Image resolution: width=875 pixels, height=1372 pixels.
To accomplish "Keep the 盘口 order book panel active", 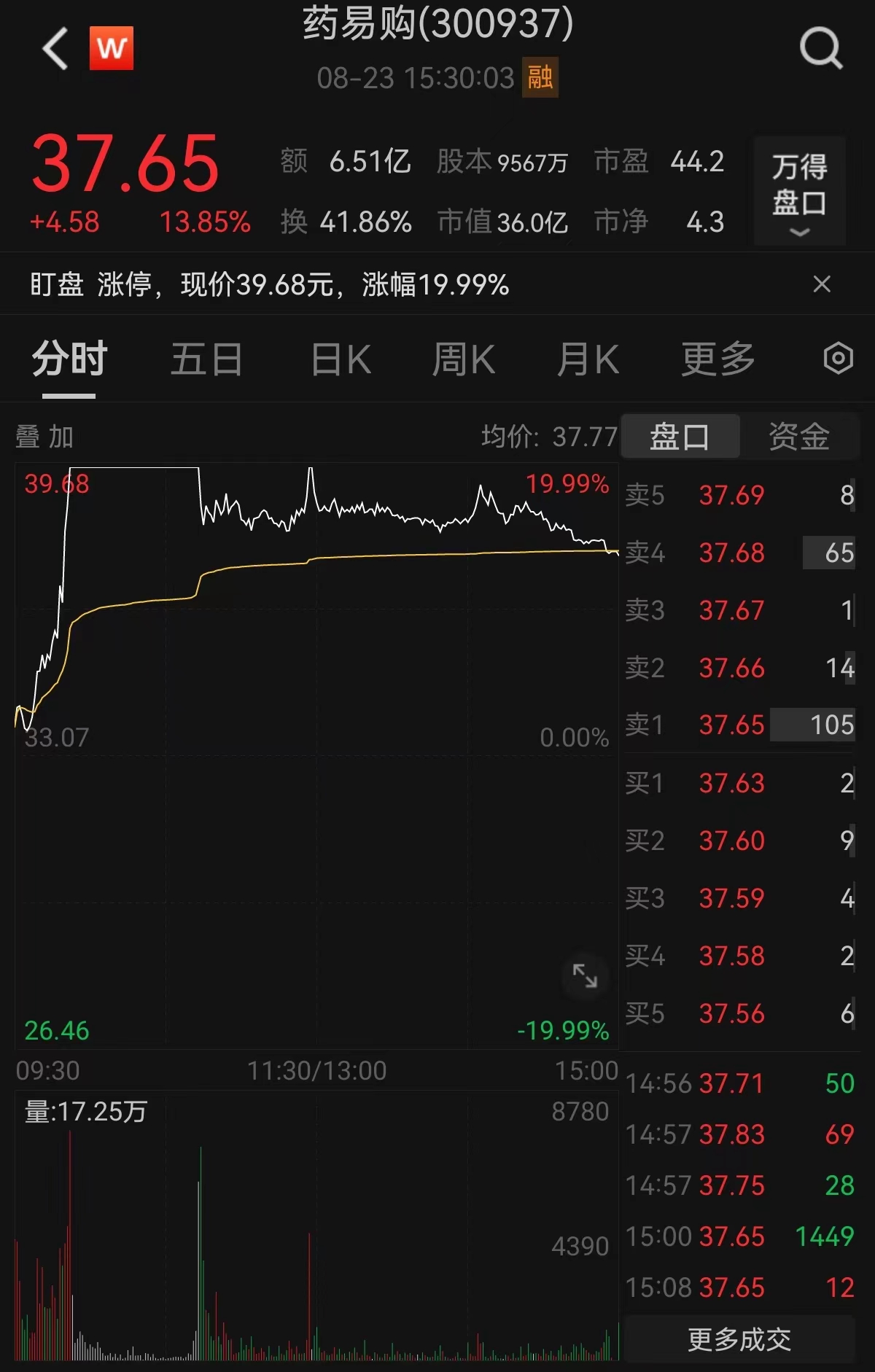I will tap(678, 436).
